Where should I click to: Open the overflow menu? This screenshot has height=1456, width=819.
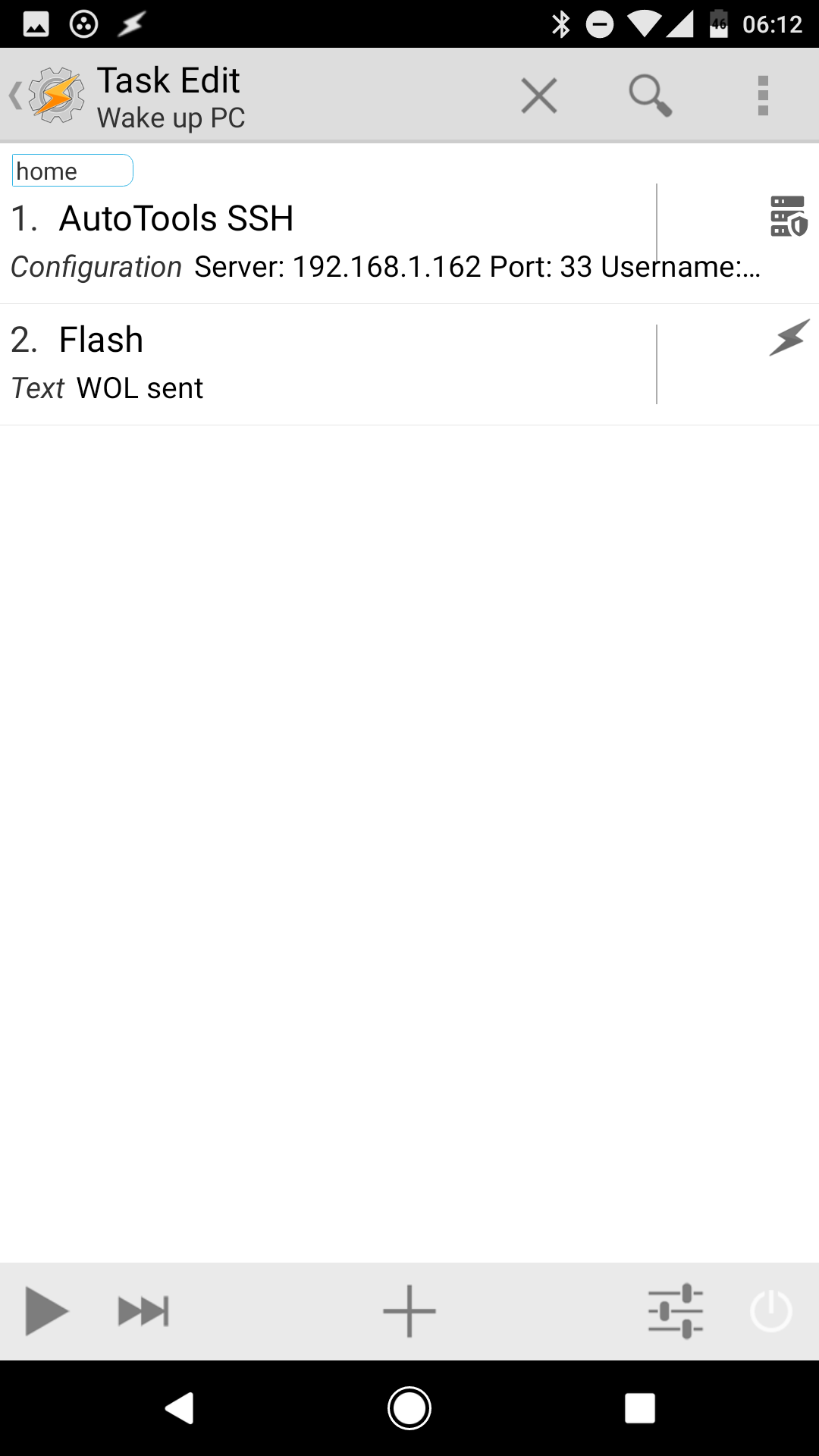click(763, 96)
